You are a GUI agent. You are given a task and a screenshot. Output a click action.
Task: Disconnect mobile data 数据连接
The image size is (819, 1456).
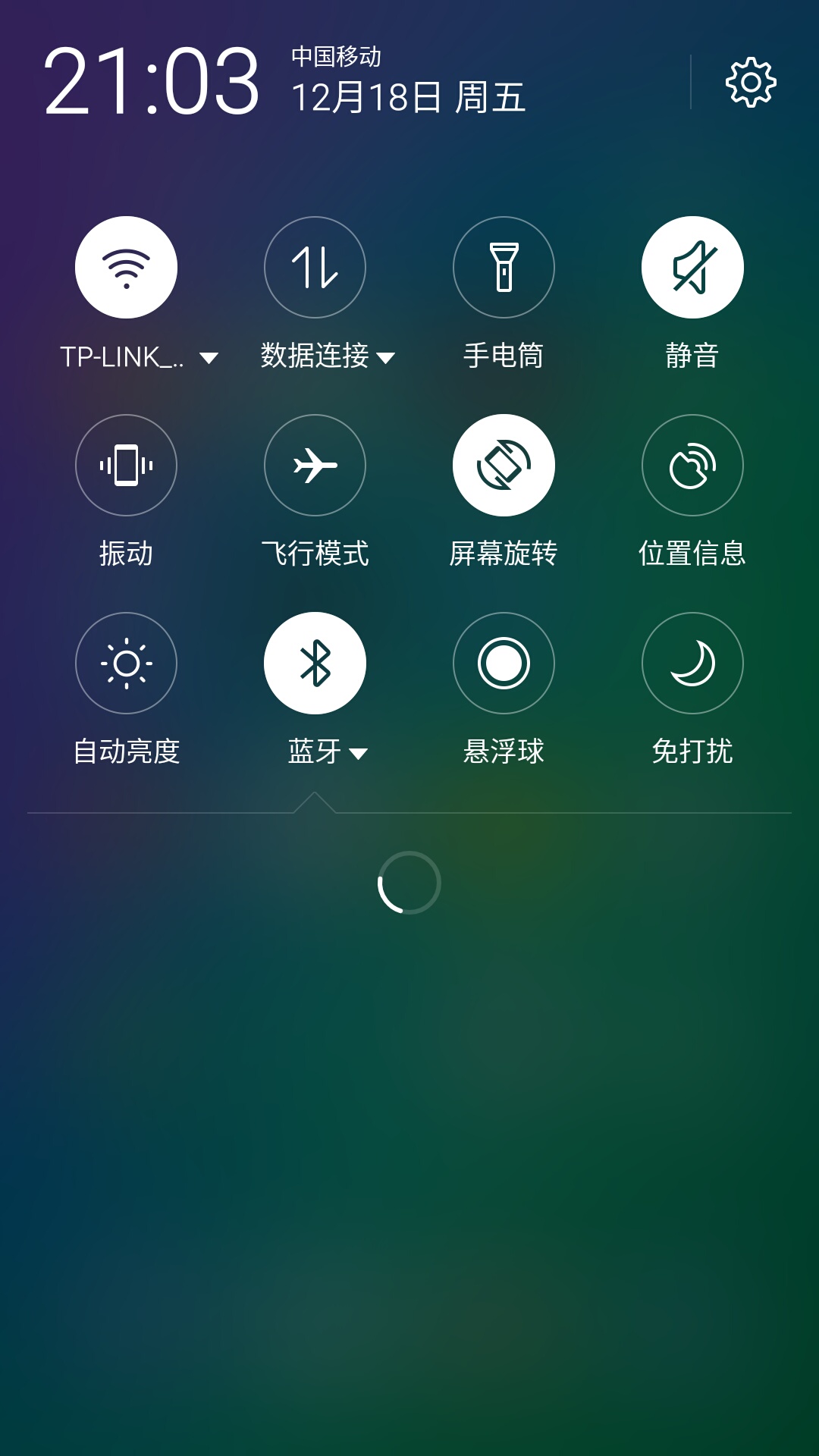[x=315, y=267]
